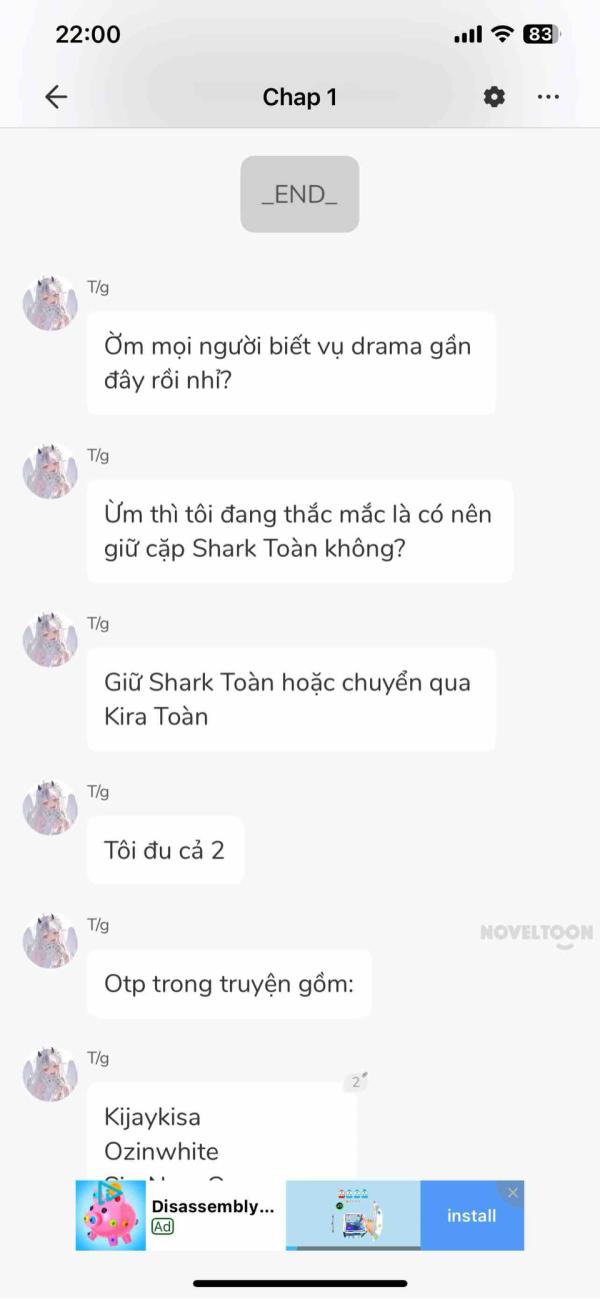
Task: Open the reader settings gear
Action: (x=494, y=96)
